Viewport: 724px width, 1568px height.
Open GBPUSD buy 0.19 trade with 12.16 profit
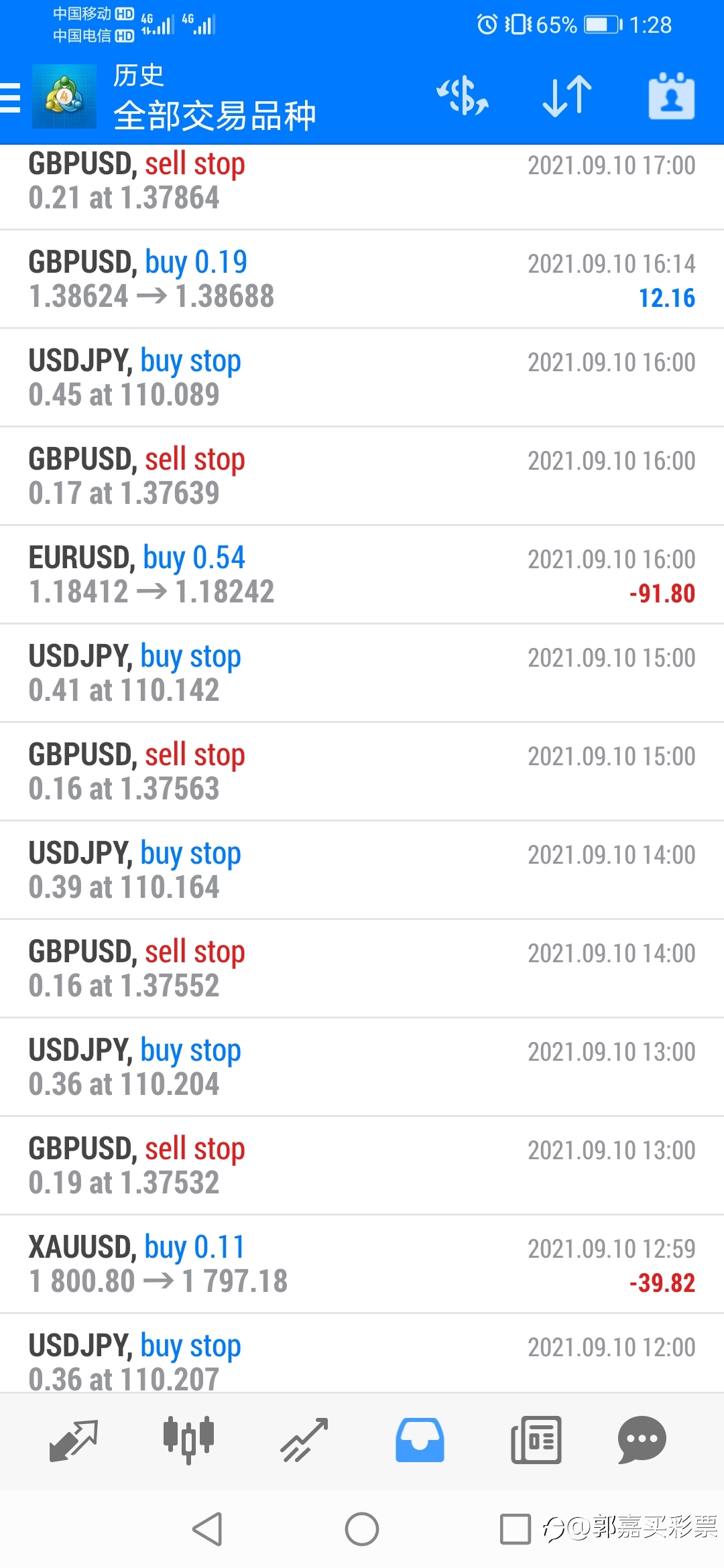[362, 279]
